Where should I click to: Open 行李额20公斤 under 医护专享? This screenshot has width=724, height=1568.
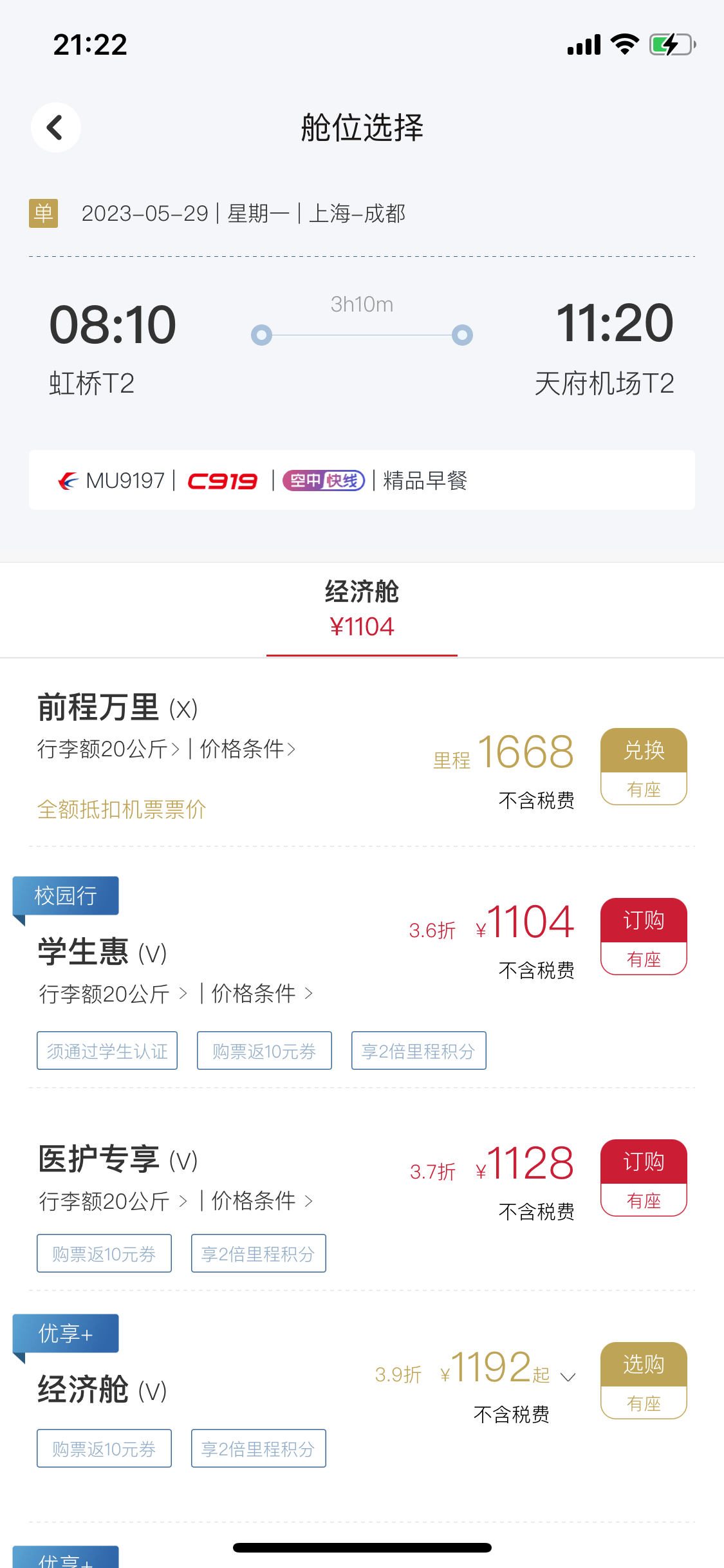pos(113,1201)
